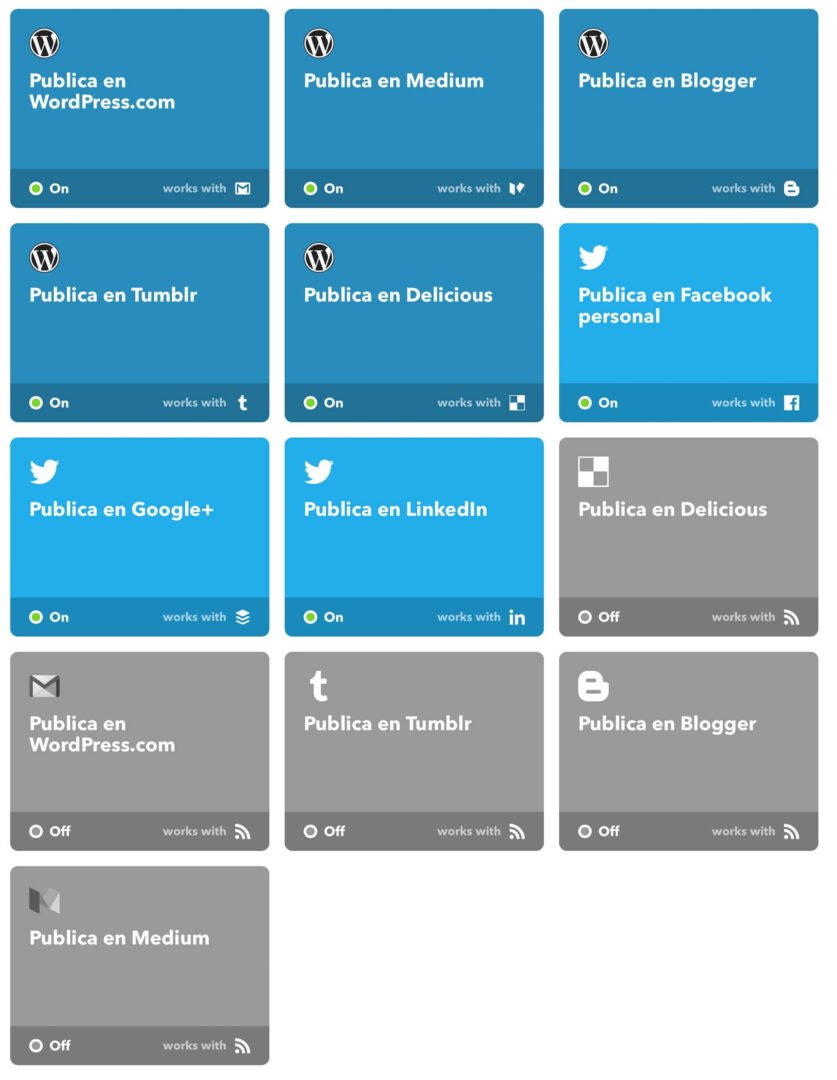Screen dimensions: 837x1080
Task: Select the Publica en LinkedIn applet
Action: tap(414, 537)
